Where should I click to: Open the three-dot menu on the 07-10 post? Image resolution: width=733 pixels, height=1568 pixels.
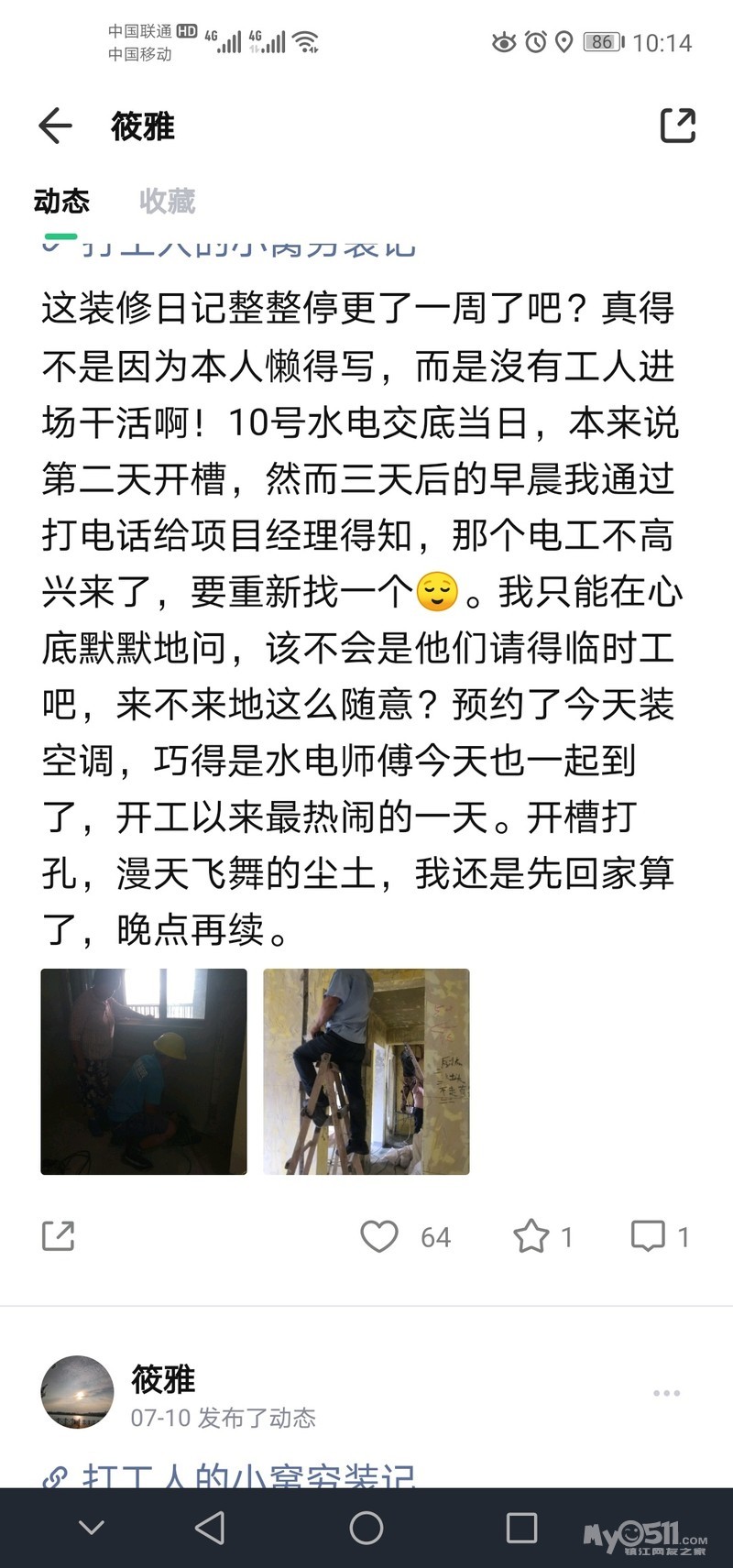click(x=666, y=1393)
